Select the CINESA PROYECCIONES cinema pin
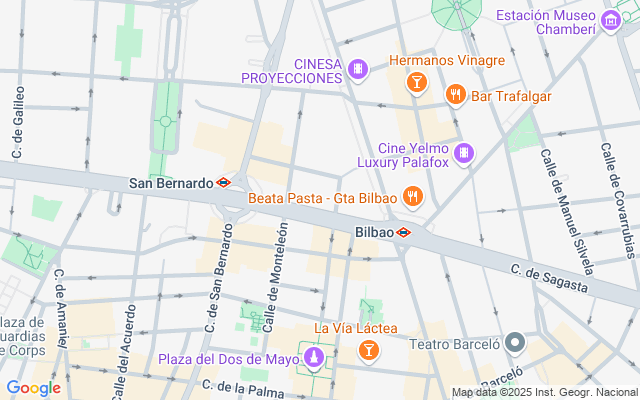 (x=358, y=69)
